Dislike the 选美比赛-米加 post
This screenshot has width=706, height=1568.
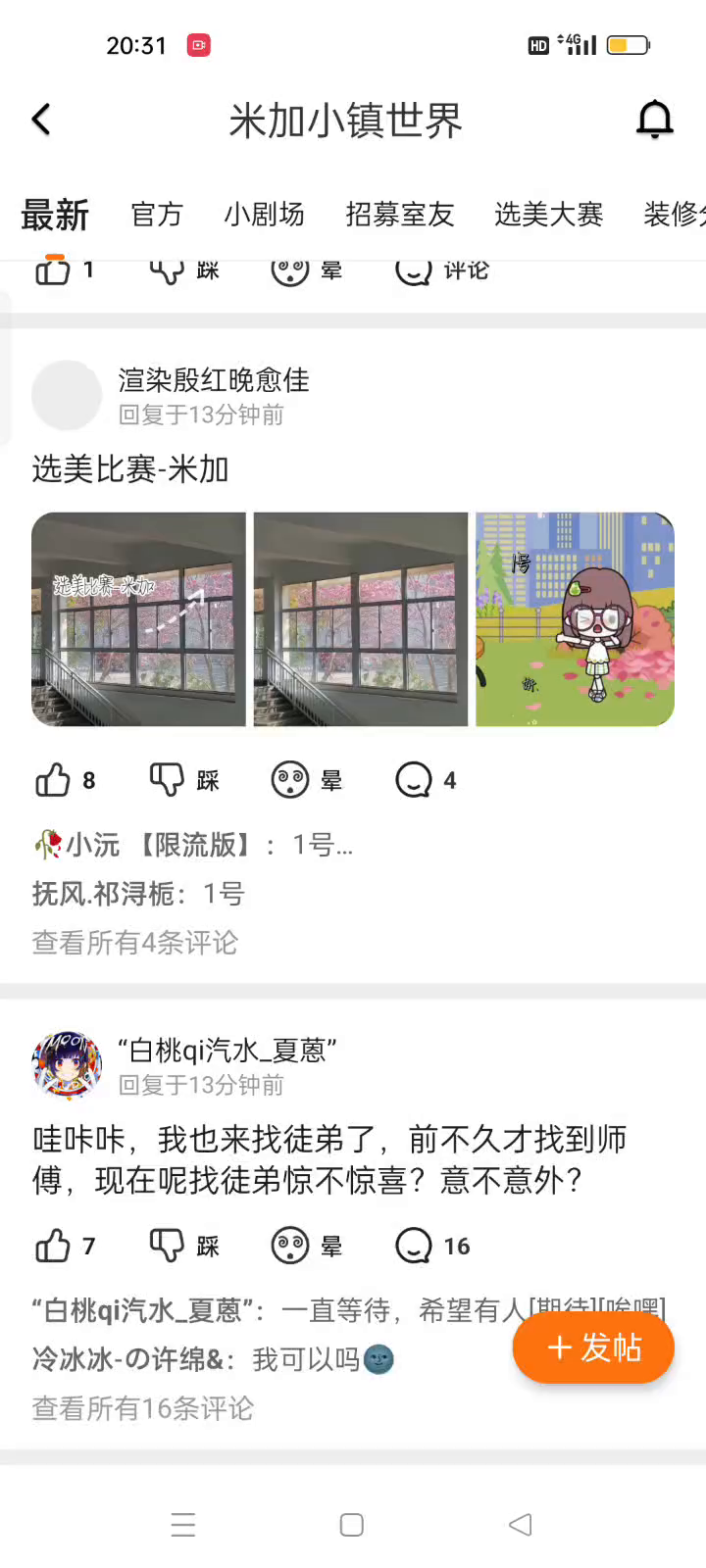pos(182,780)
